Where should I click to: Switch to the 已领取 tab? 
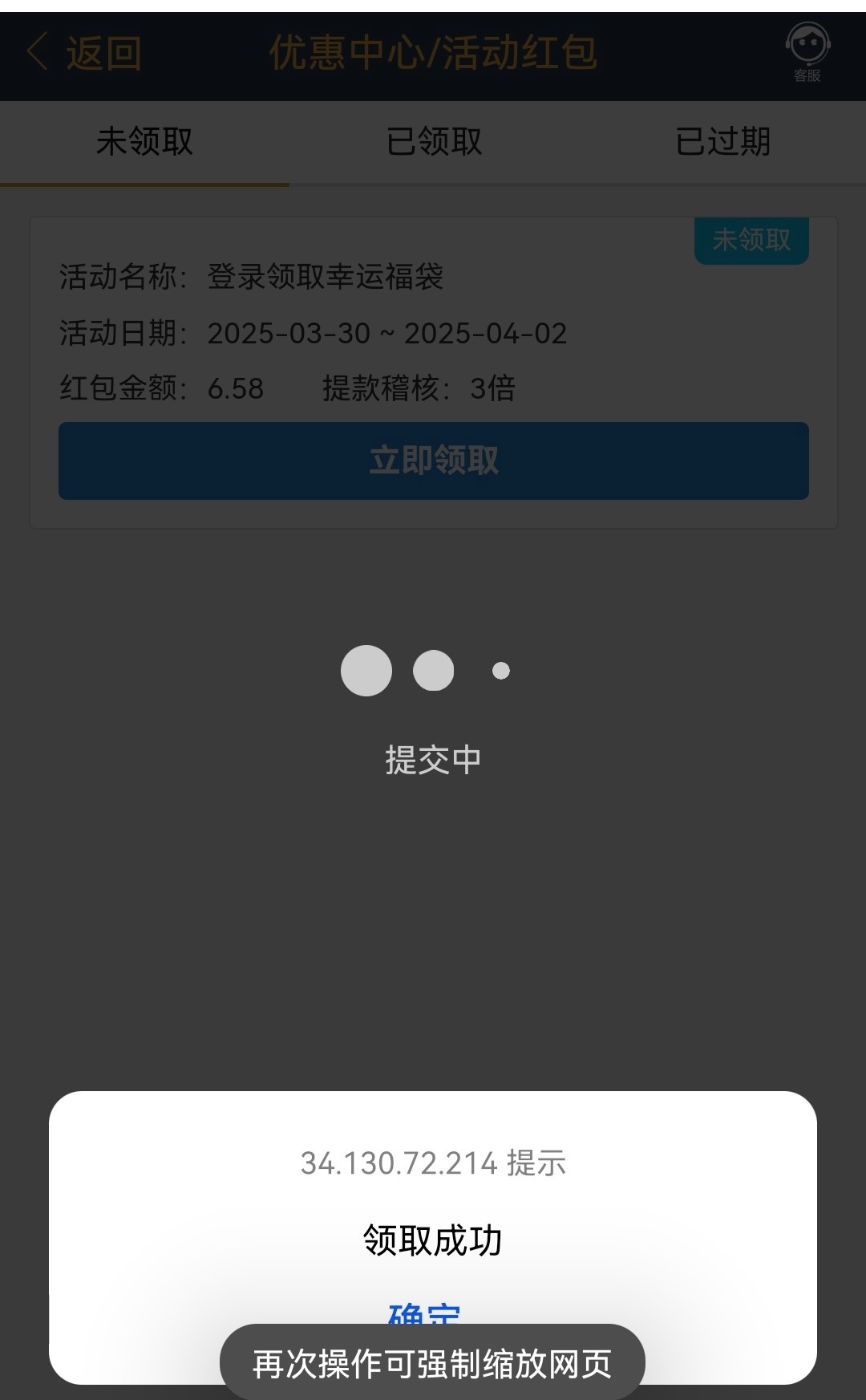coord(434,142)
